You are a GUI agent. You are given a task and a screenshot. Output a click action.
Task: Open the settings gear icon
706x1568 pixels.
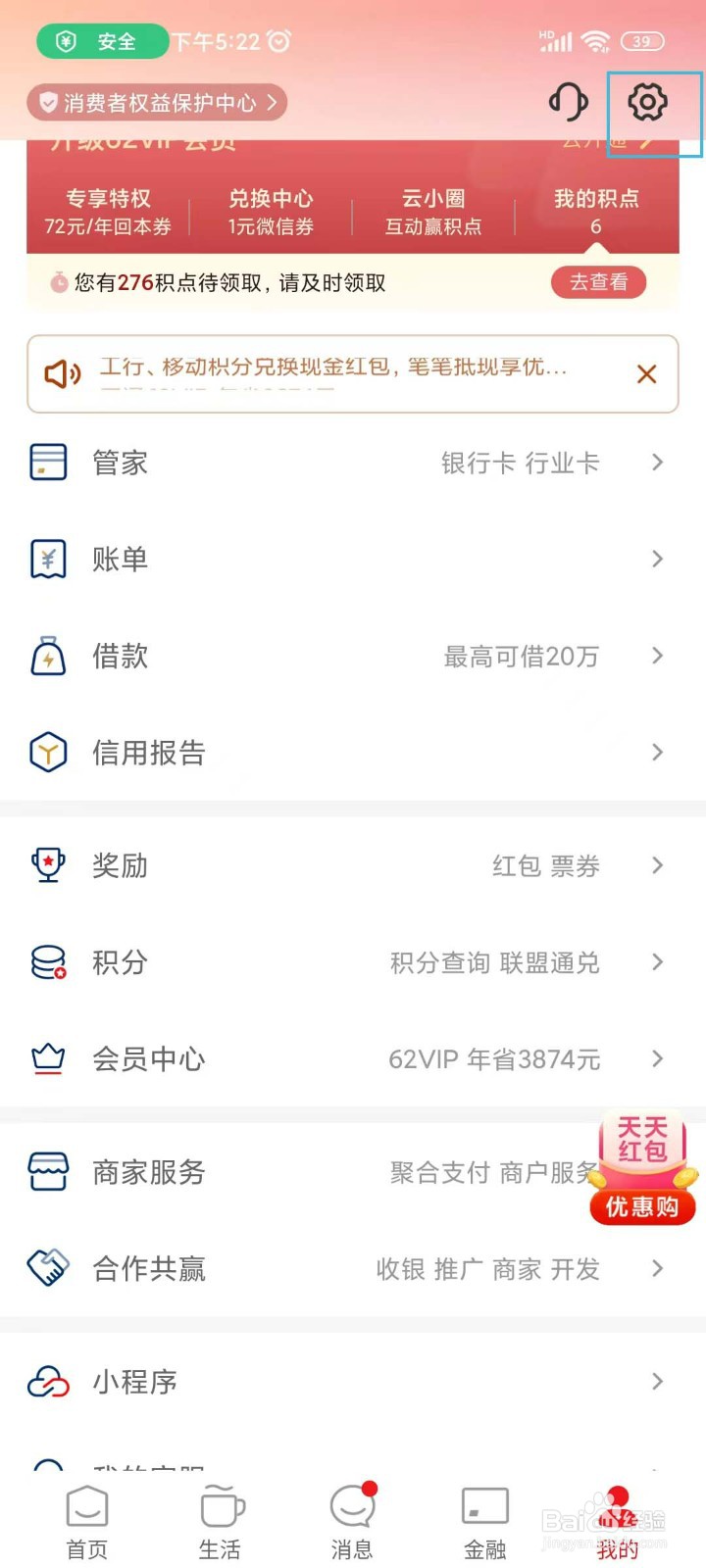point(646,101)
